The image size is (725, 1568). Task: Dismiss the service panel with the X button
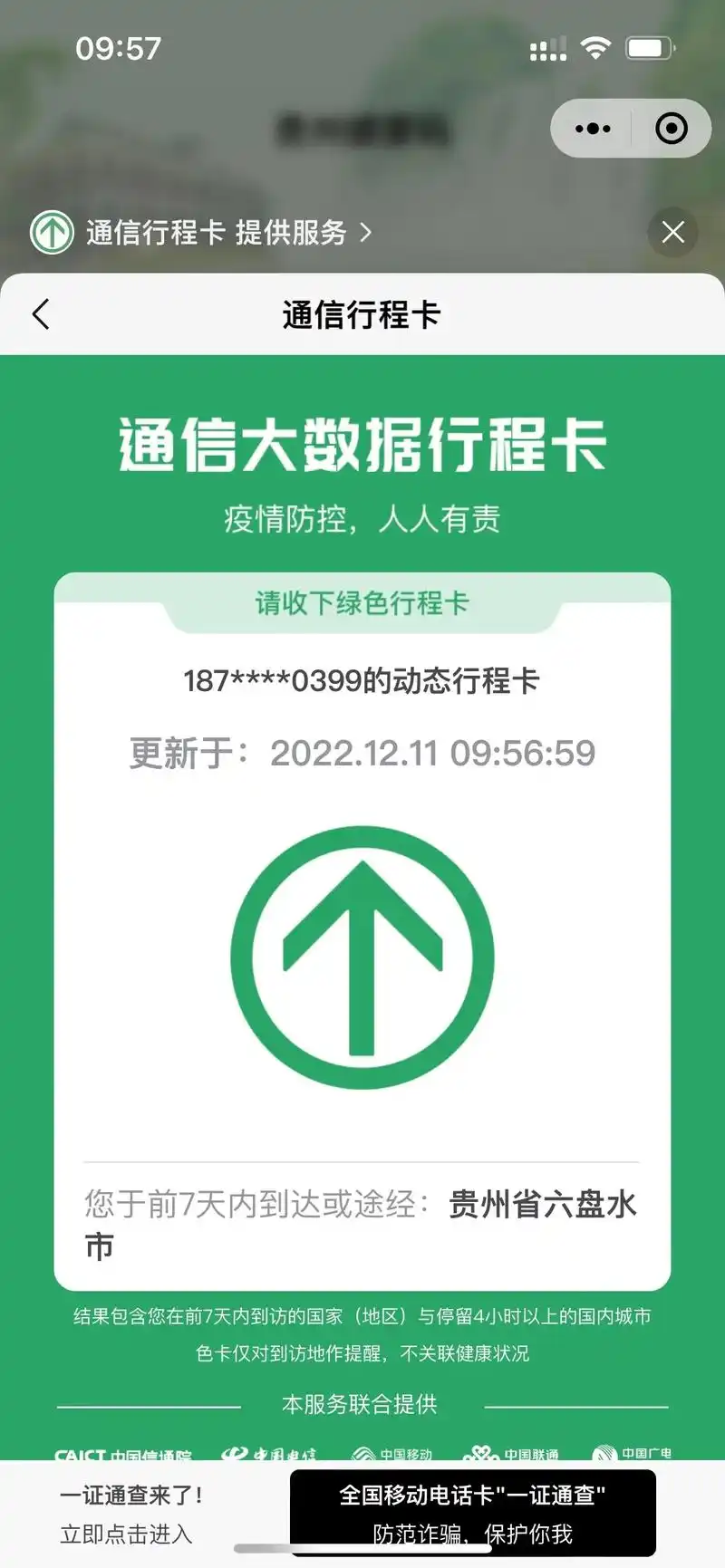click(672, 232)
